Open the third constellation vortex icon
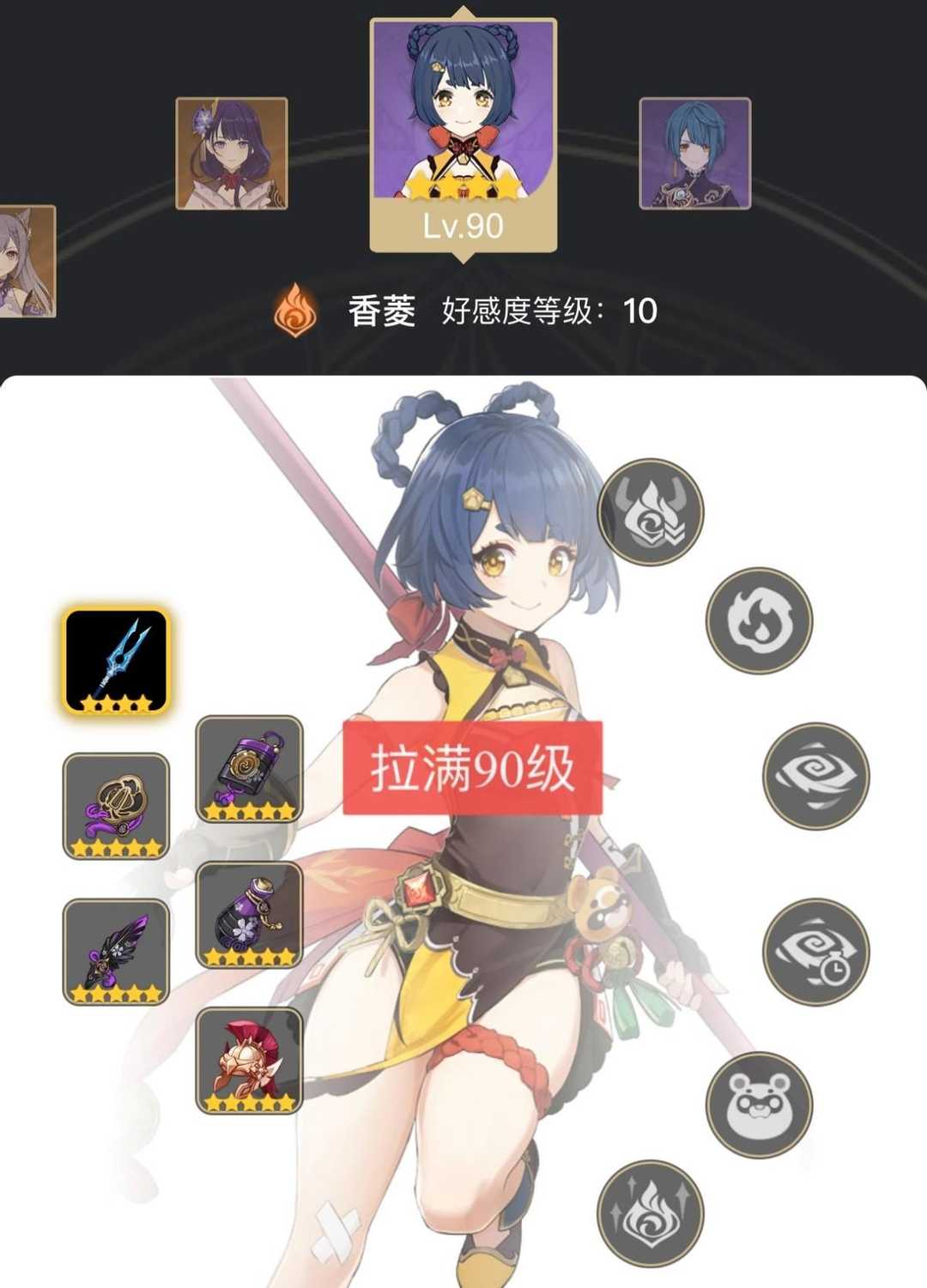 coord(815,776)
